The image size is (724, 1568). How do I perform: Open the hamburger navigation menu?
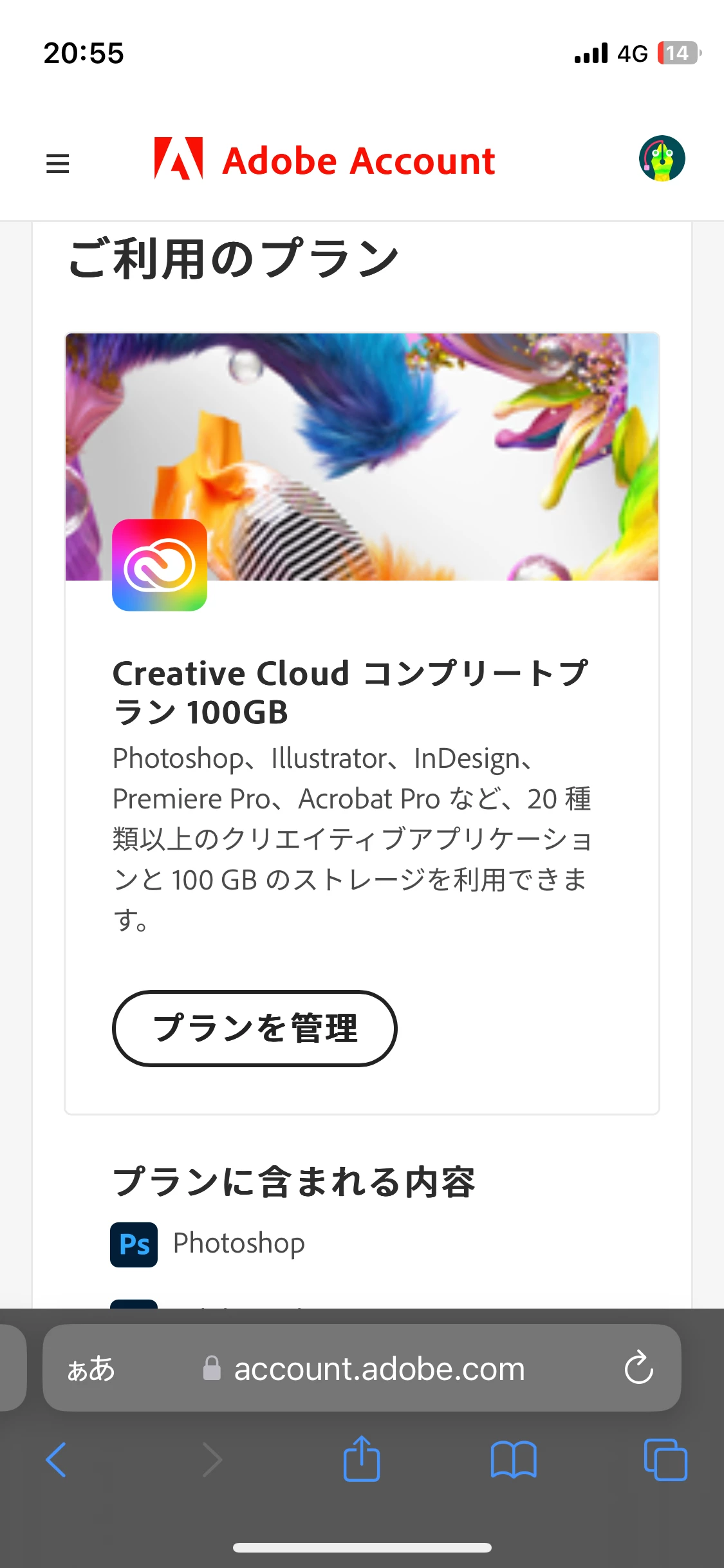pyautogui.click(x=58, y=163)
